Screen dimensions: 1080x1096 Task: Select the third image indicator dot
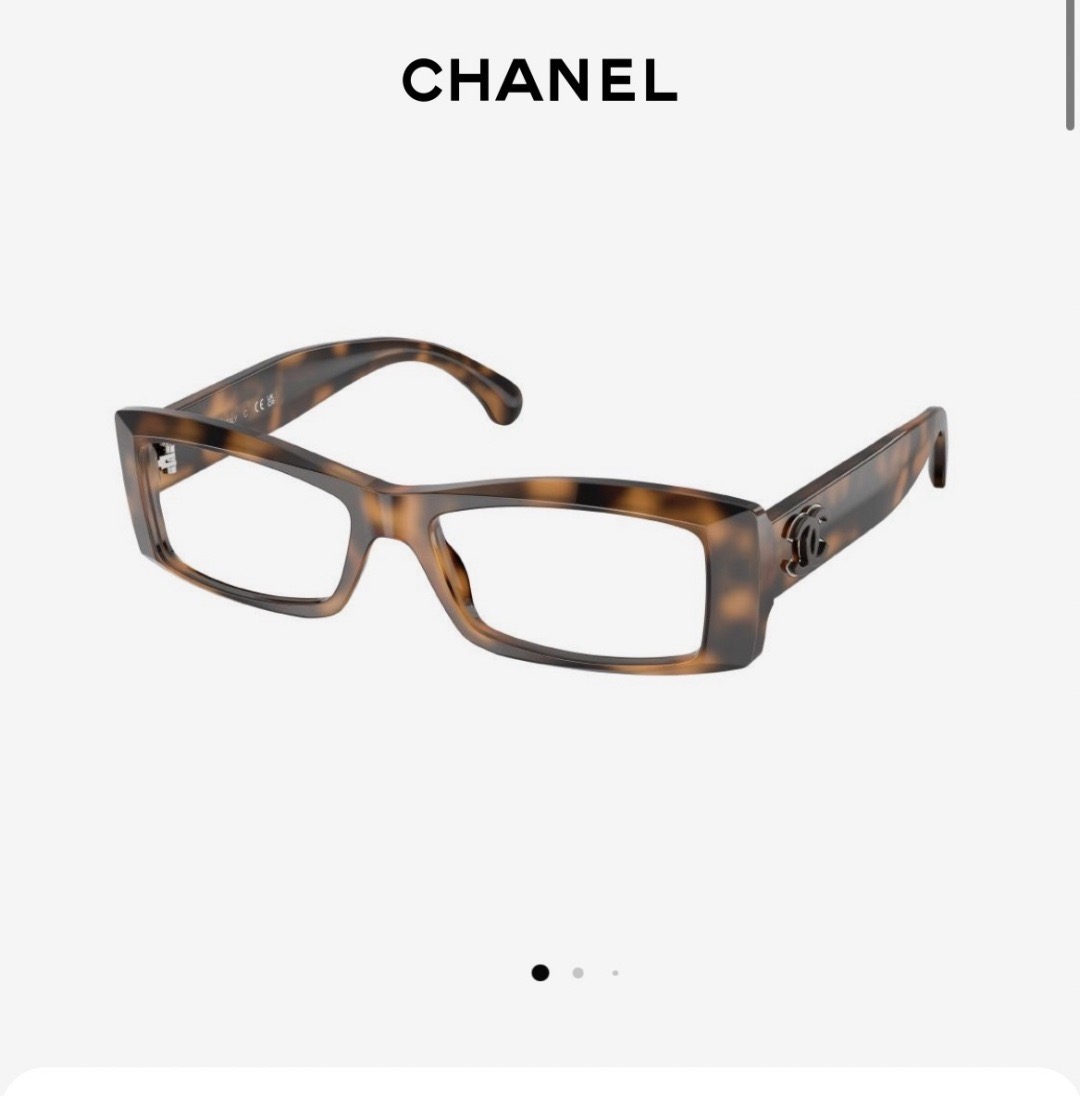(615, 972)
